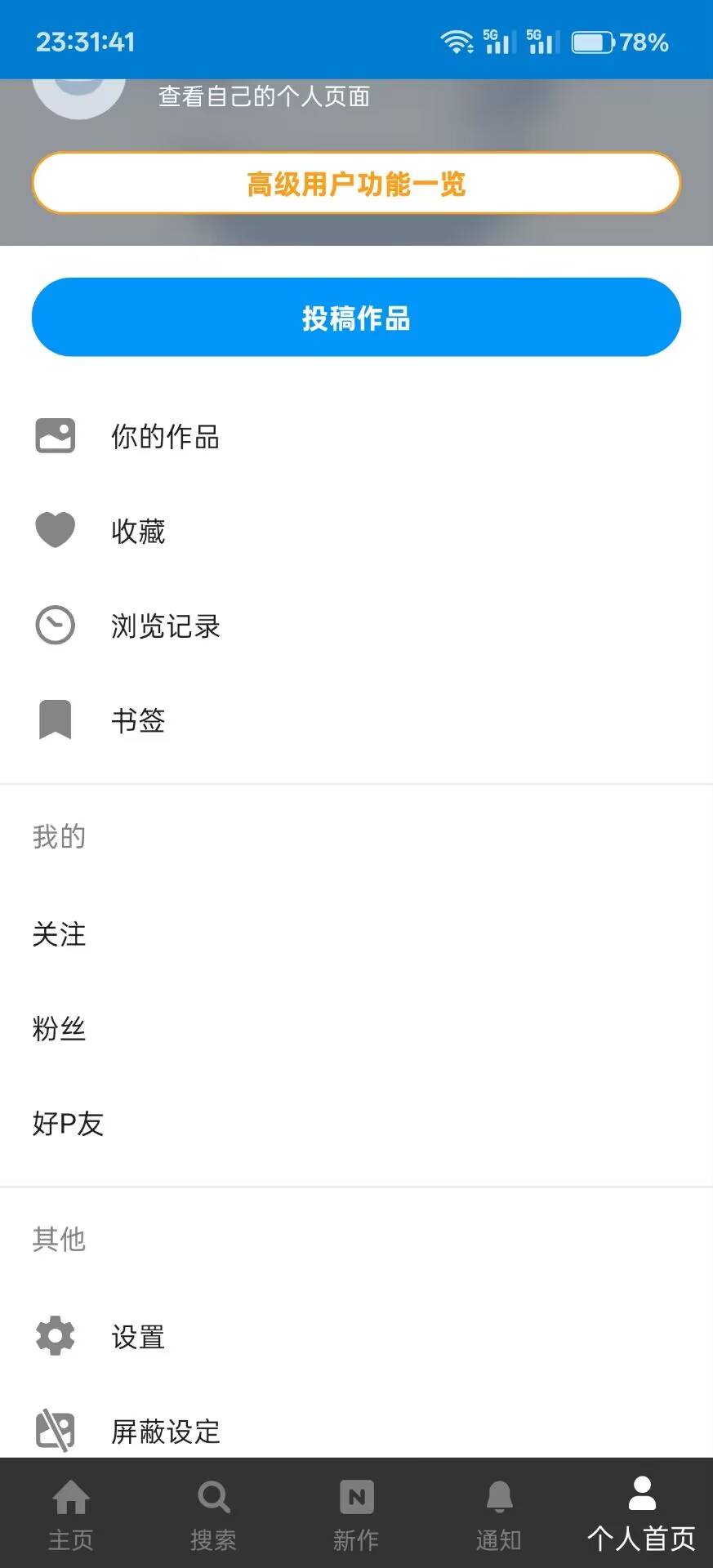Screen dimensions: 713x1568
Task: Tap your profile avatar image
Action: point(78,90)
